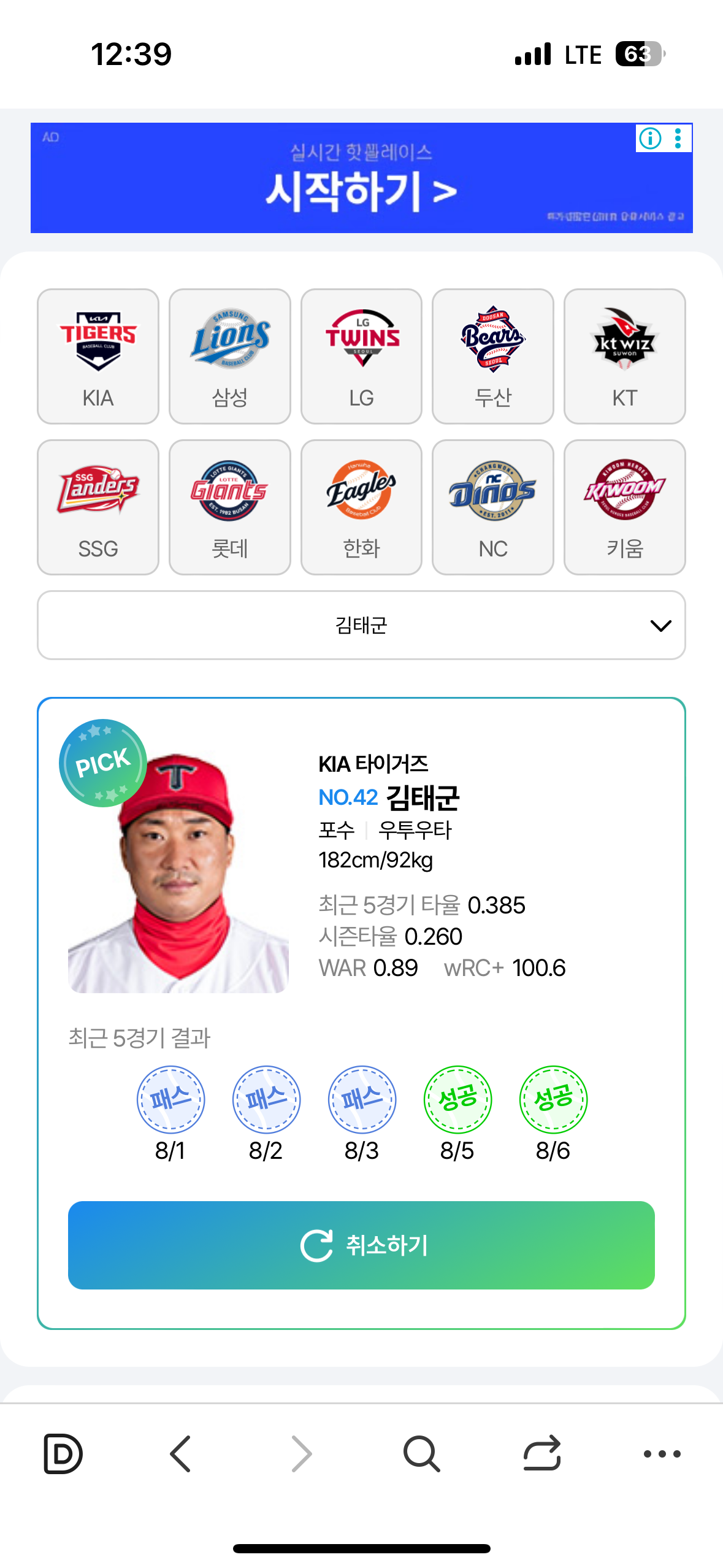Choose the SSG Landers team
The height and width of the screenshot is (1568, 723).
click(98, 507)
